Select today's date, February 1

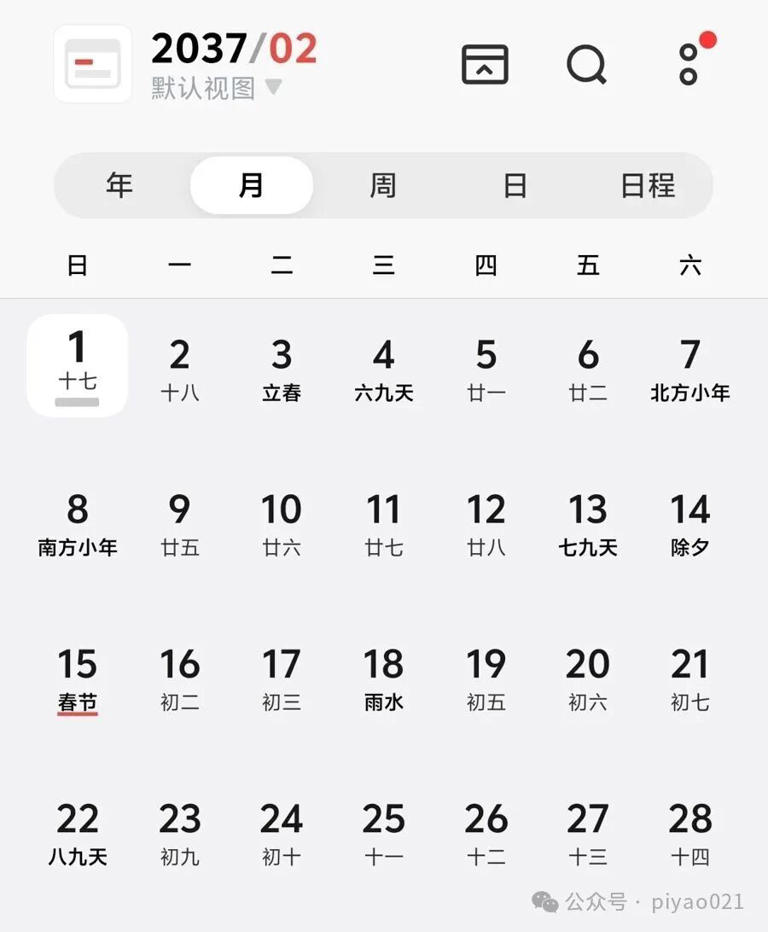[x=77, y=363]
